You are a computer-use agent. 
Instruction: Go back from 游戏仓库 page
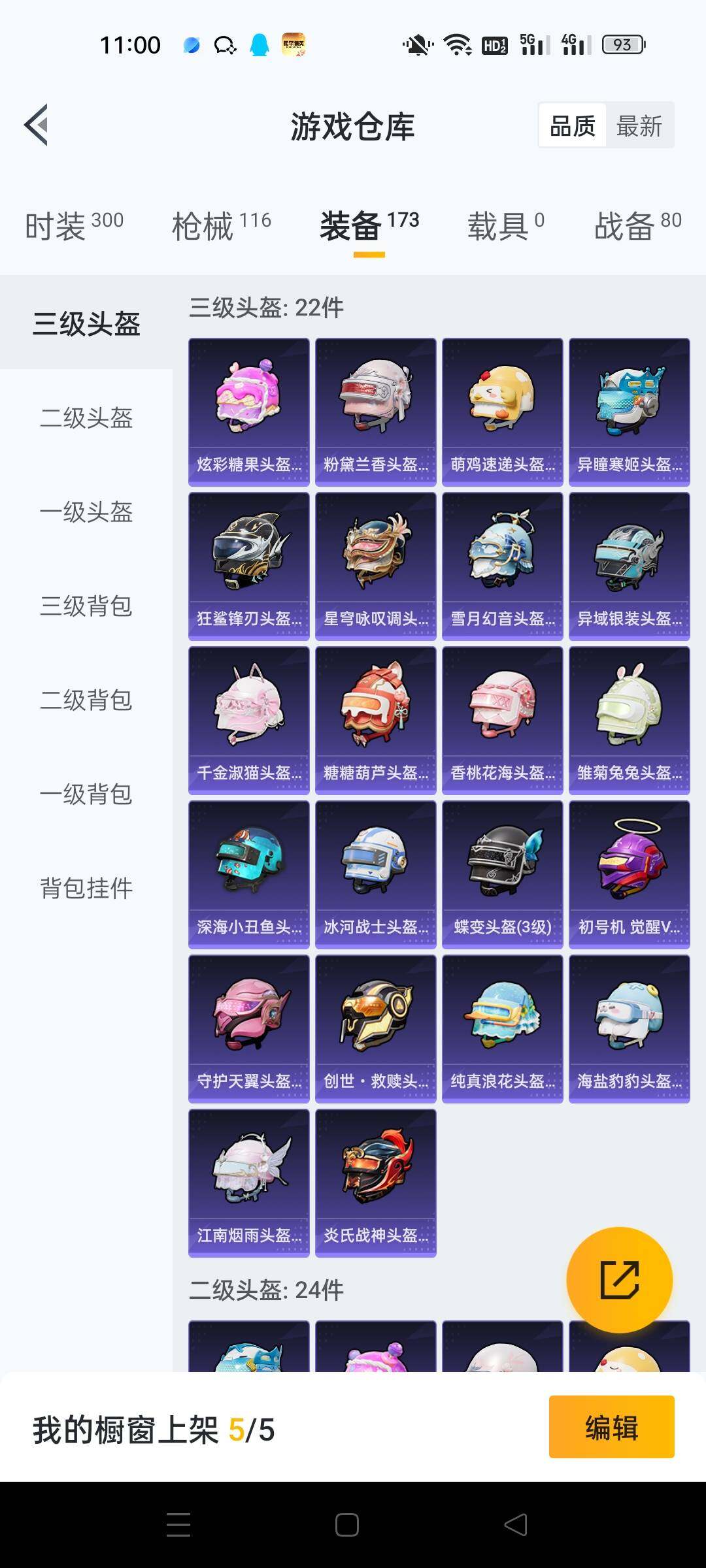pos(36,125)
